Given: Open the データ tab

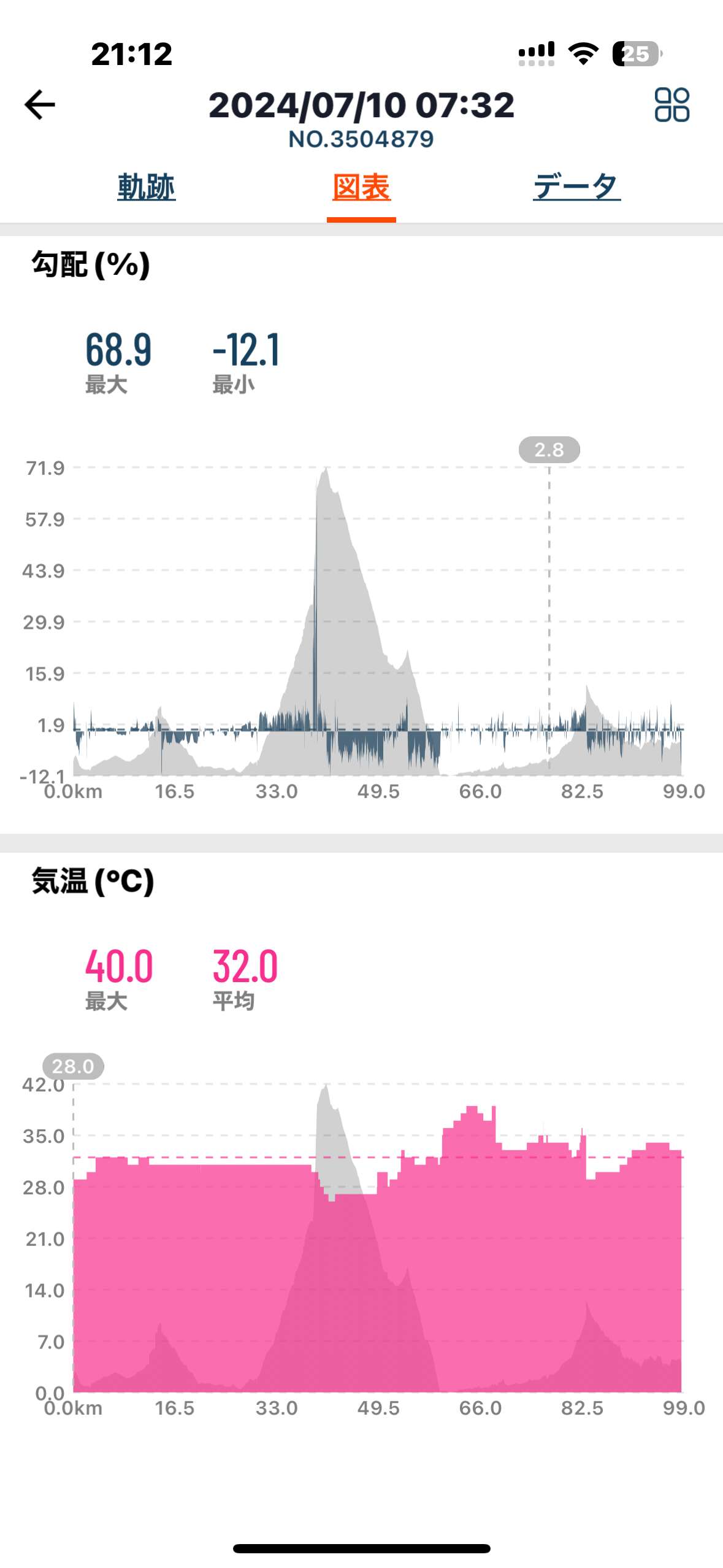Looking at the screenshot, I should click(576, 187).
